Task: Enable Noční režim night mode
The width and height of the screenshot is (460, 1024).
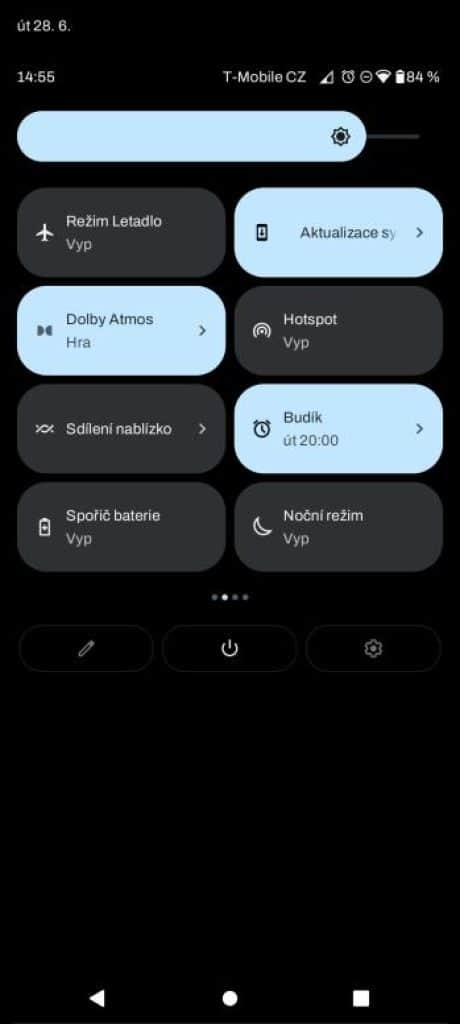Action: coord(338,527)
